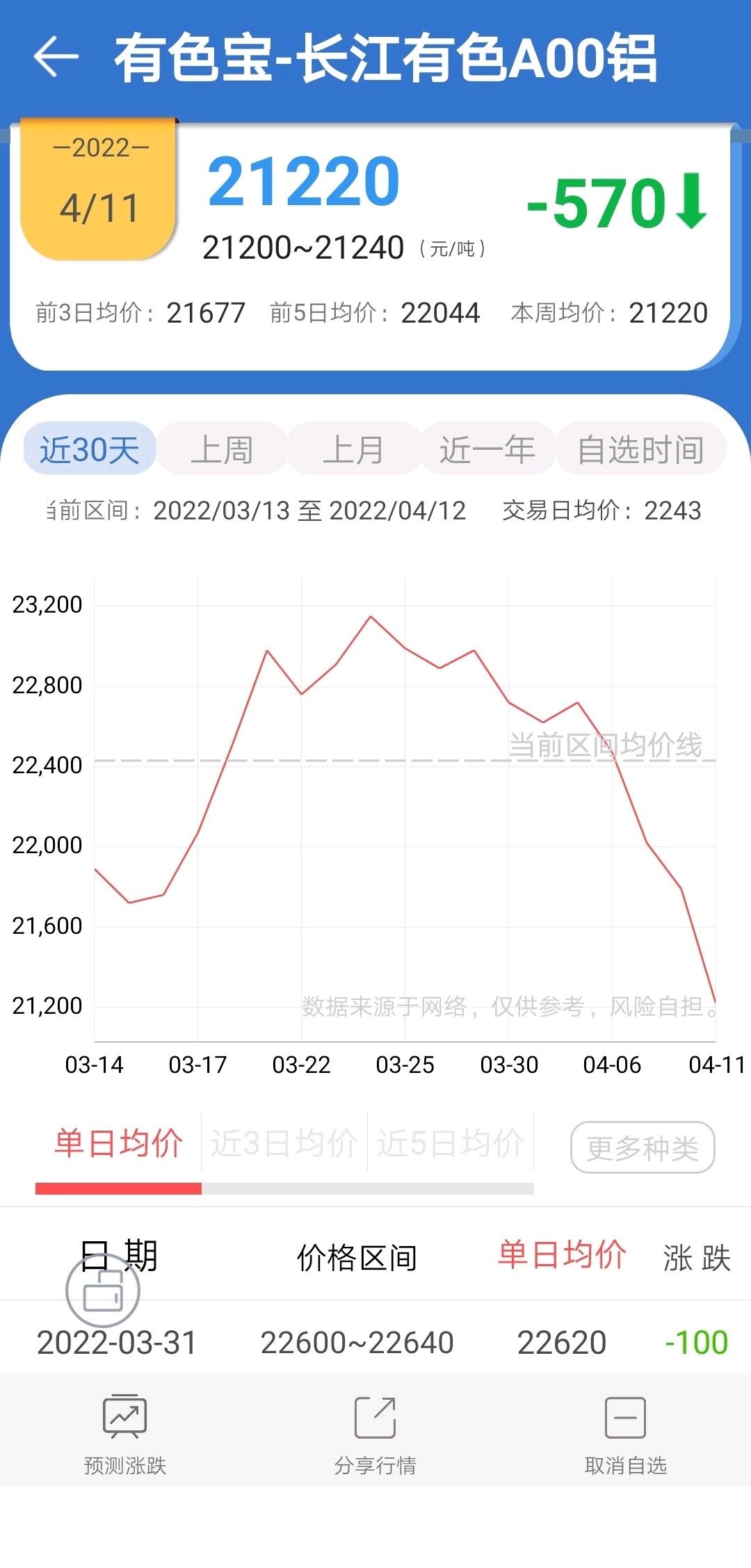Show the 近一年 price range
The height and width of the screenshot is (1568, 751).
click(x=487, y=449)
